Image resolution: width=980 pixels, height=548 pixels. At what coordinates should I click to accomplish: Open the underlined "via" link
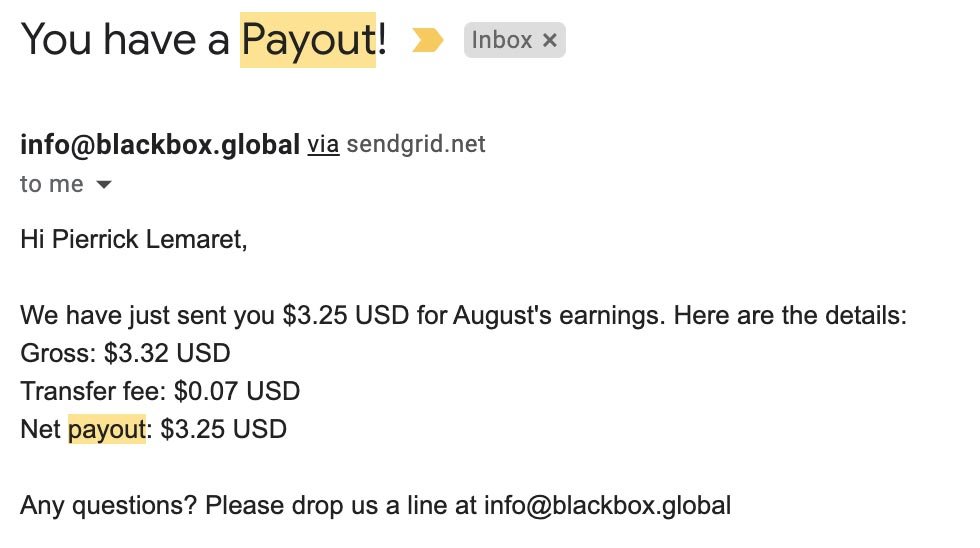tap(323, 144)
